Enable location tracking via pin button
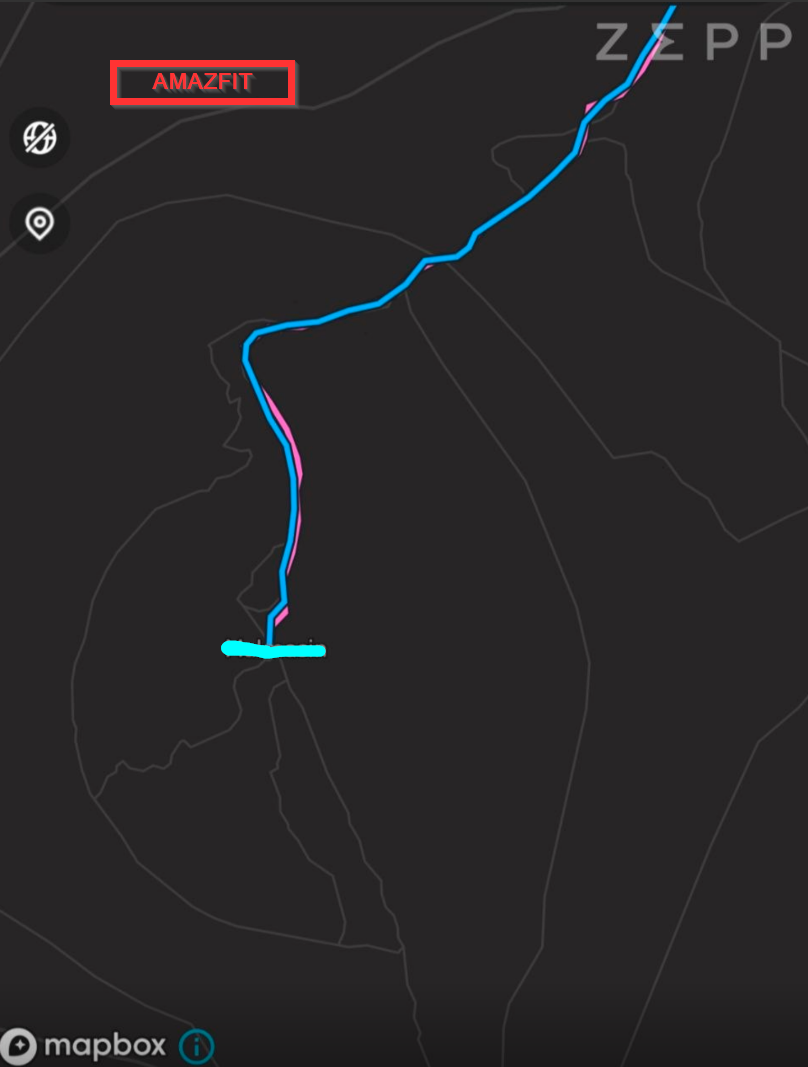The height and width of the screenshot is (1067, 808). click(38, 225)
